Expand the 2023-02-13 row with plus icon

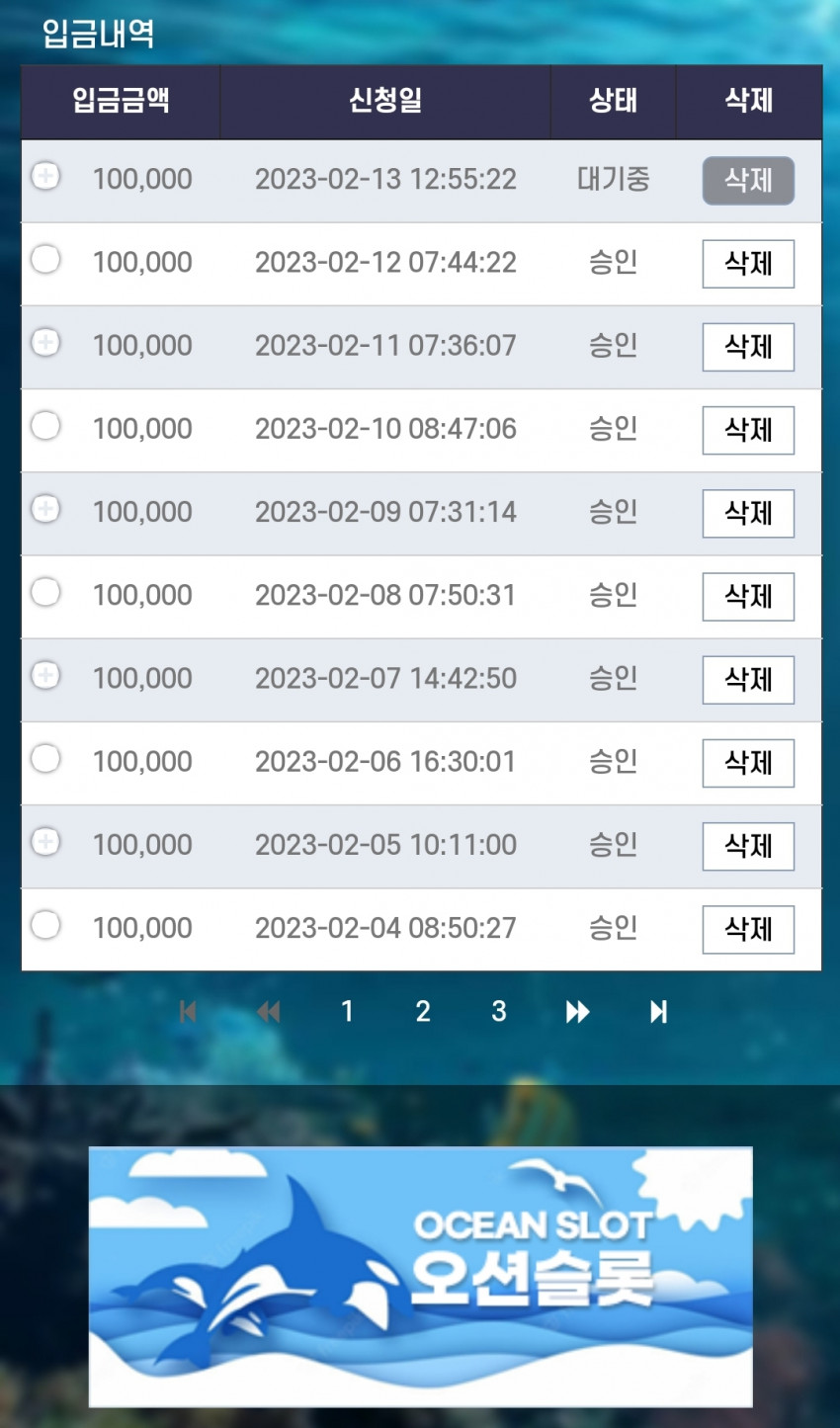click(45, 176)
